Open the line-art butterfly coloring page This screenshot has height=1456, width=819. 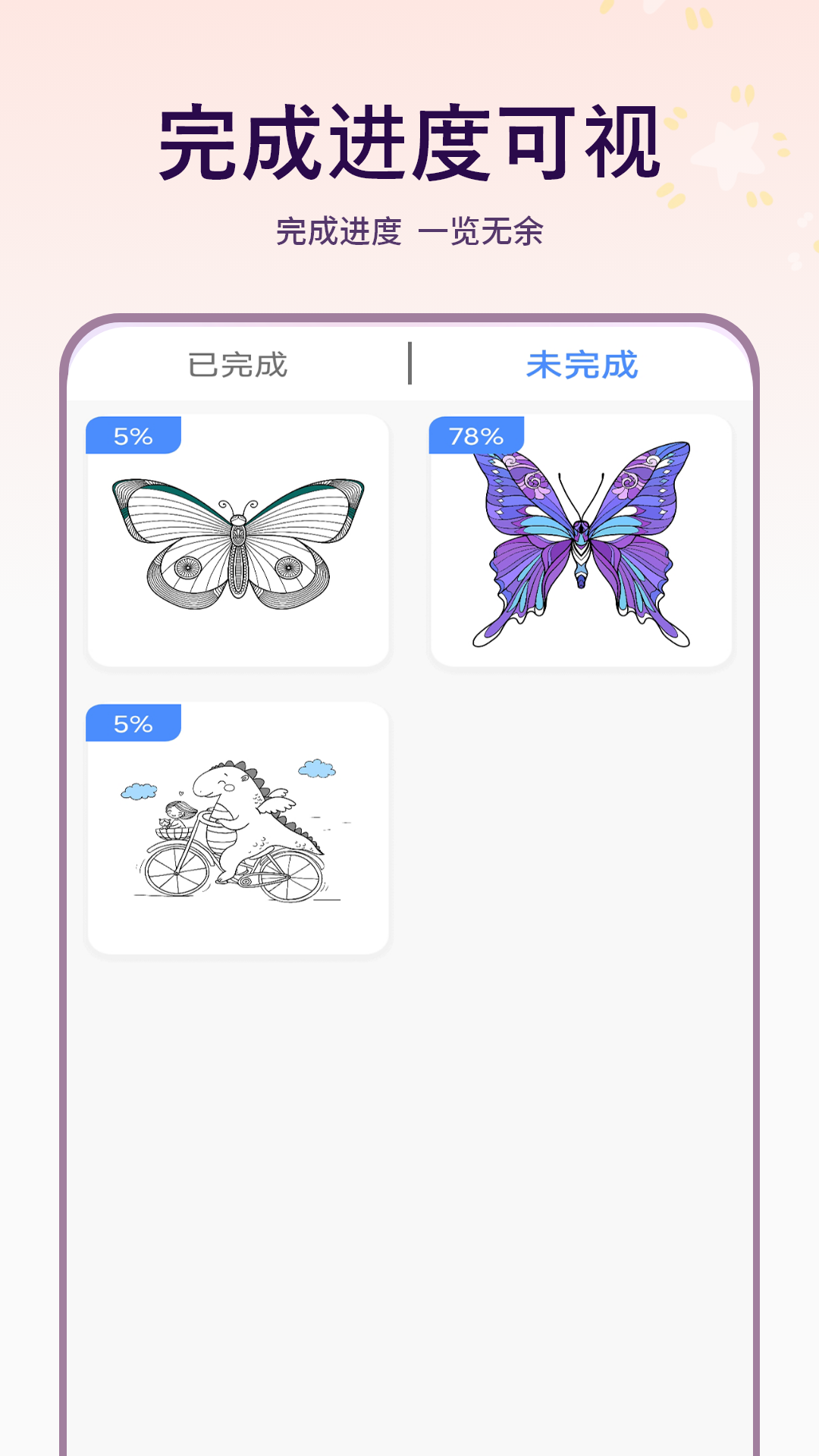[x=239, y=538]
